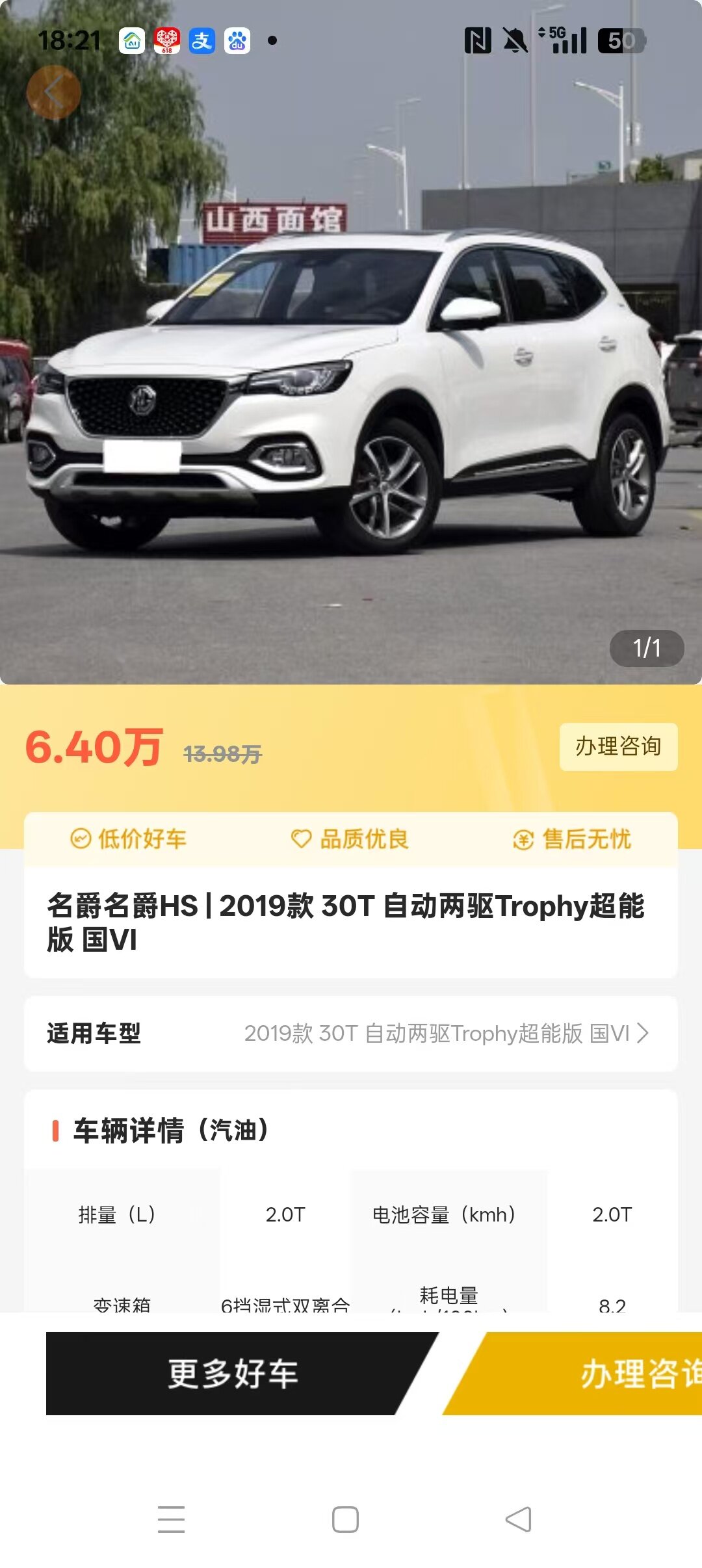Go back using the orange arrow icon
Screen dimensions: 702x1568
(x=53, y=92)
